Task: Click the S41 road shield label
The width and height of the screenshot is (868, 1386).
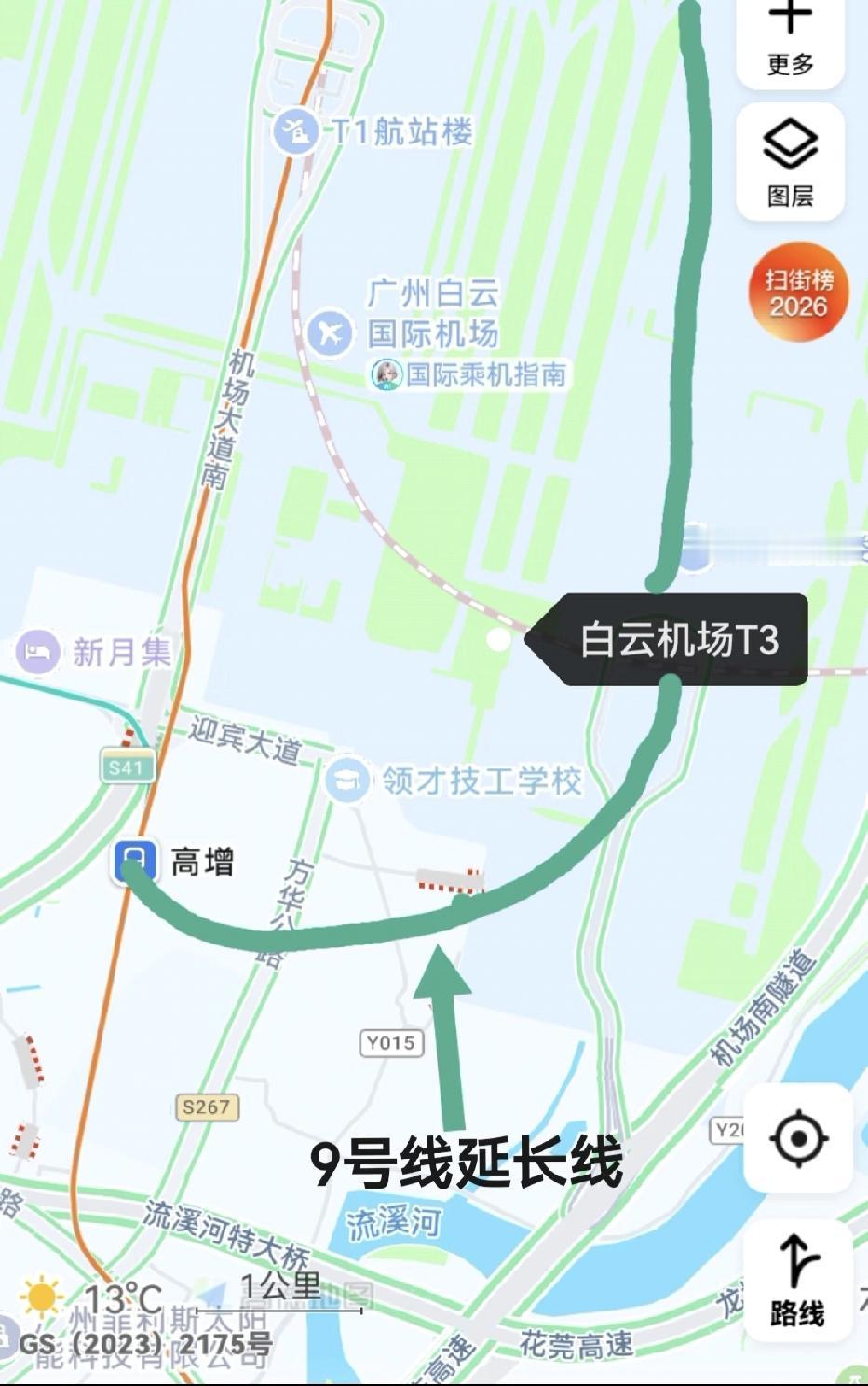Action: point(126,766)
